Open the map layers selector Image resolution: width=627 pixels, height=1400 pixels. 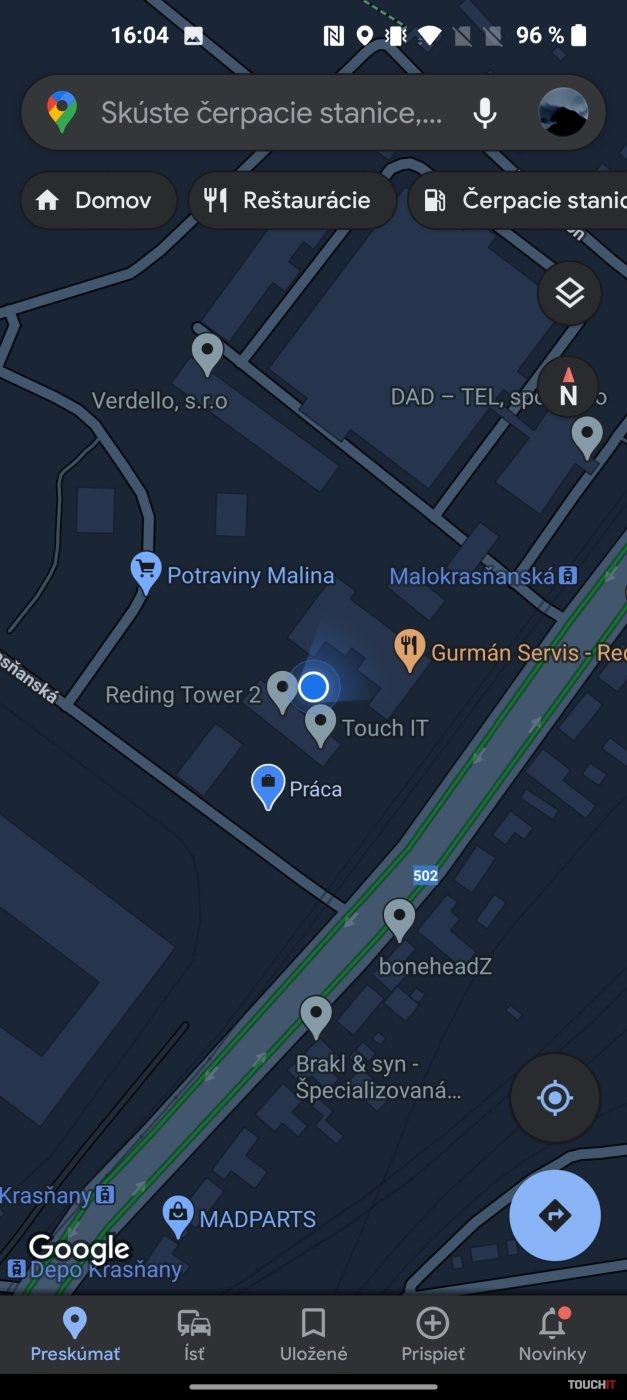(569, 293)
